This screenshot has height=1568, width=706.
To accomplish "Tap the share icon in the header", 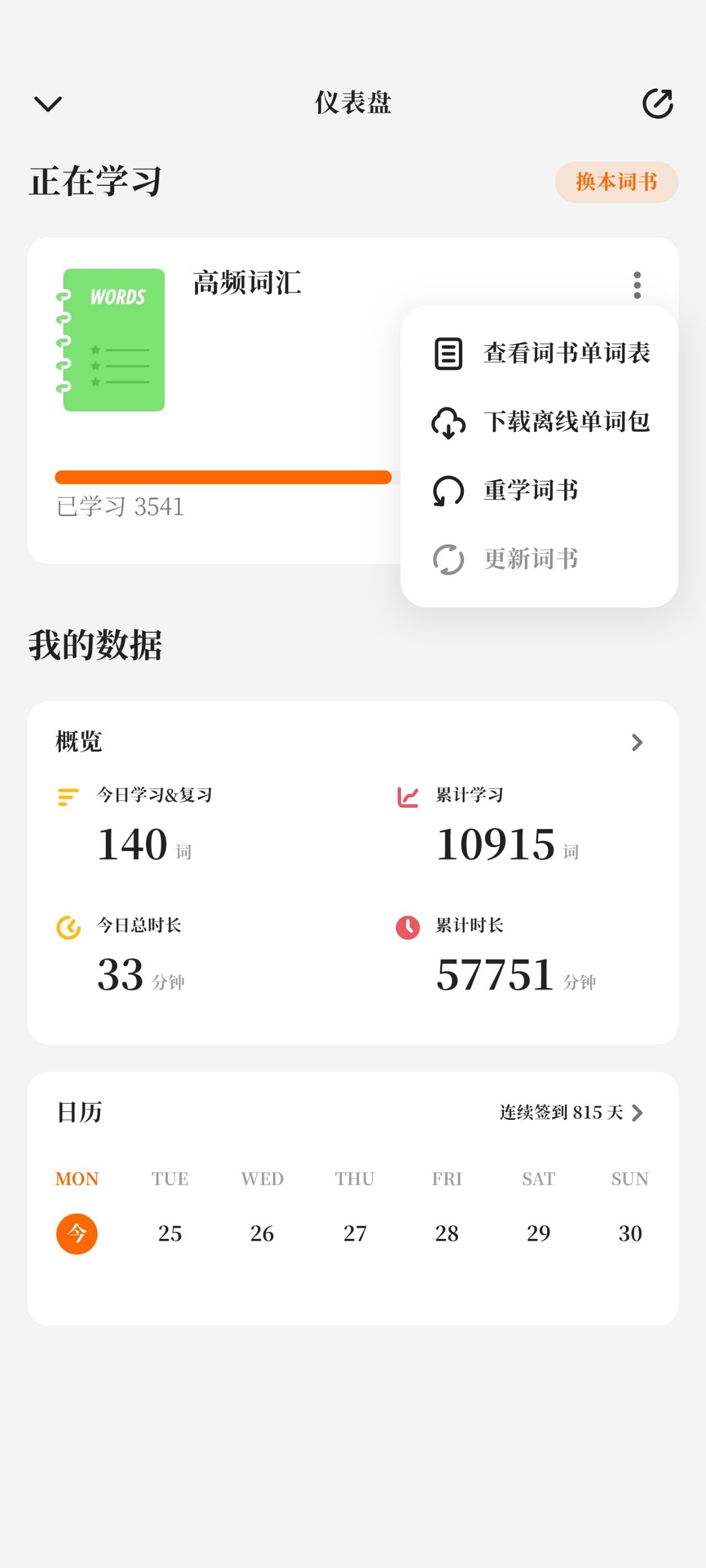I will [658, 103].
